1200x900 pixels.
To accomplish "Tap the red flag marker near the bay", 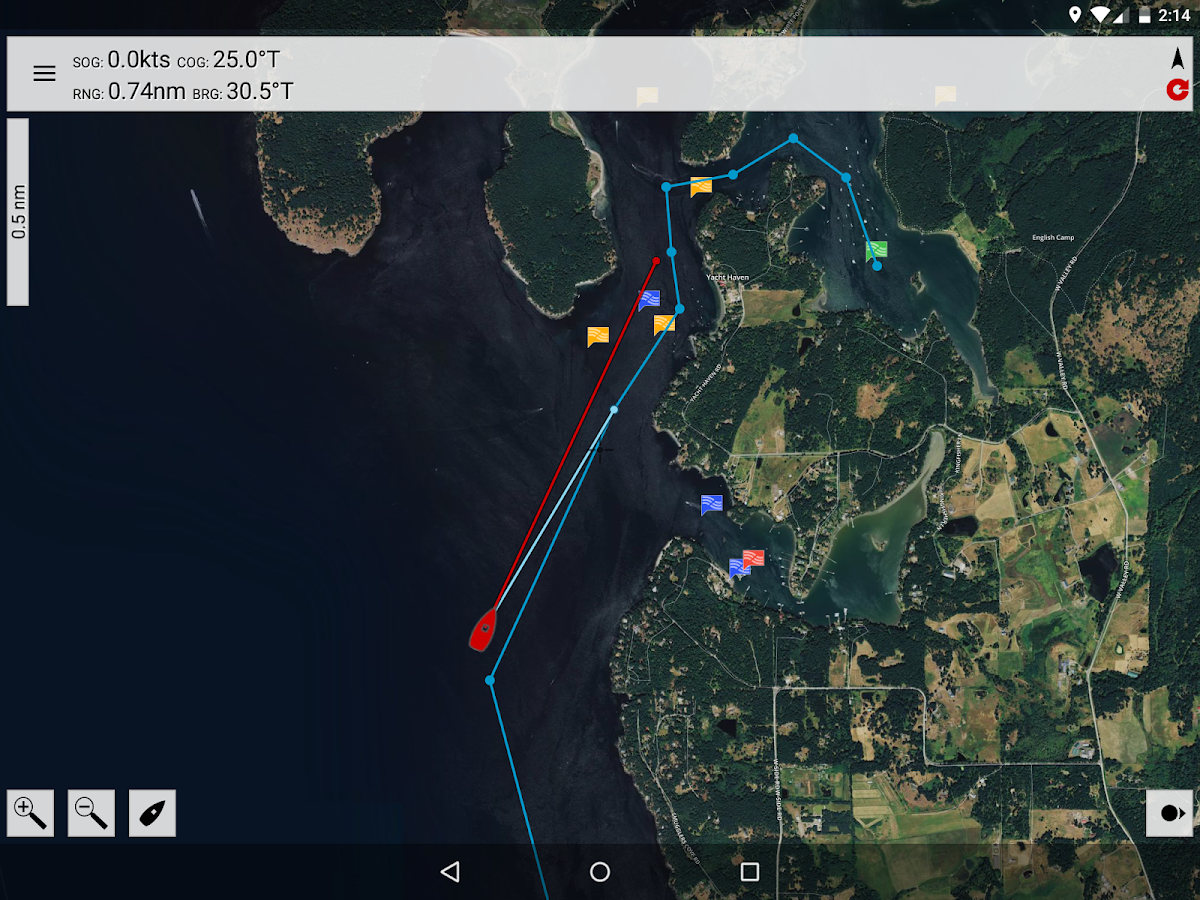I will click(x=754, y=558).
